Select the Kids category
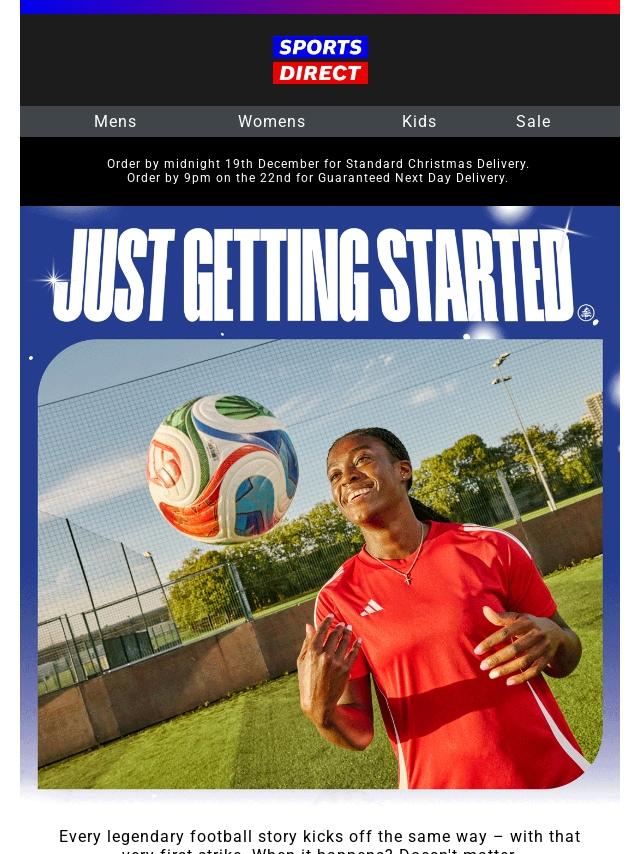This screenshot has width=640, height=854. tap(419, 121)
